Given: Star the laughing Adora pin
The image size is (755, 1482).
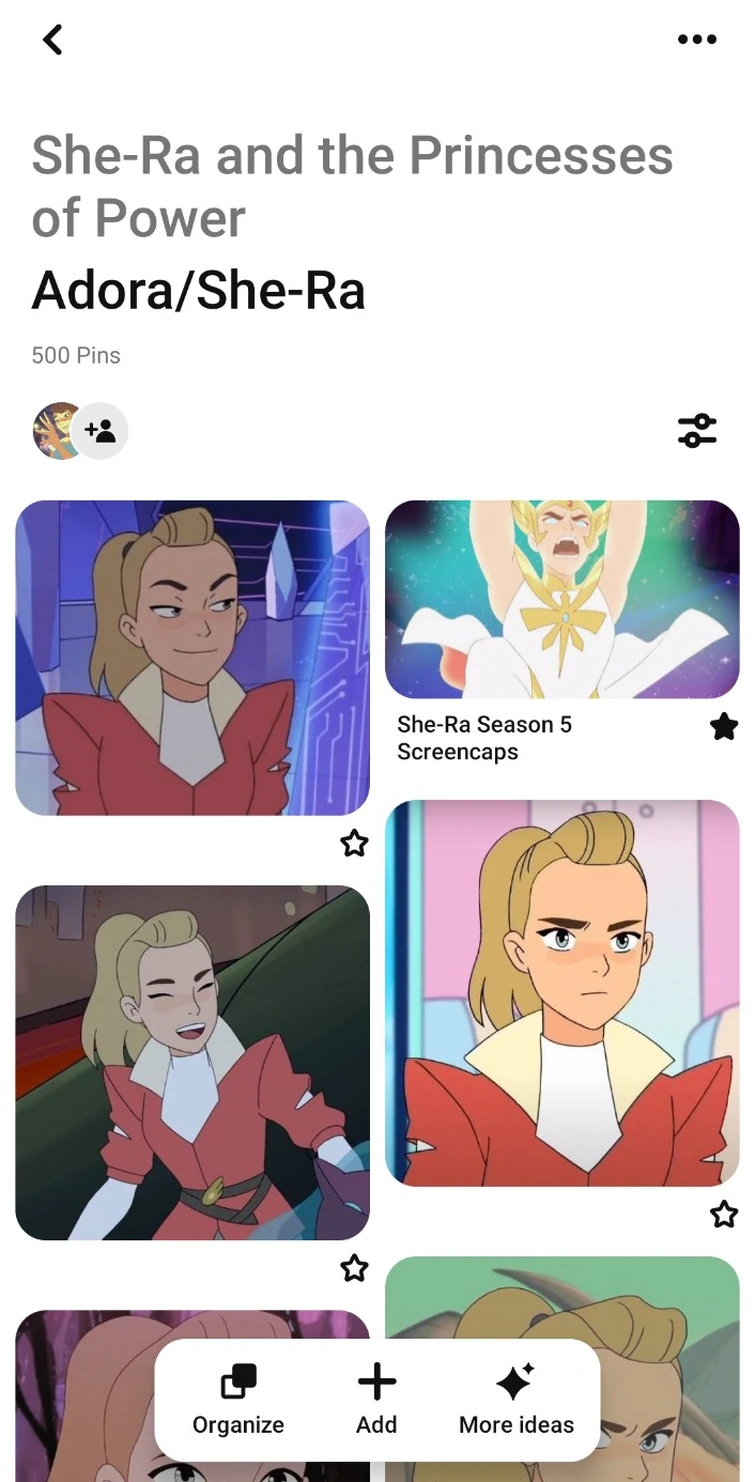Looking at the screenshot, I should click(x=354, y=1269).
